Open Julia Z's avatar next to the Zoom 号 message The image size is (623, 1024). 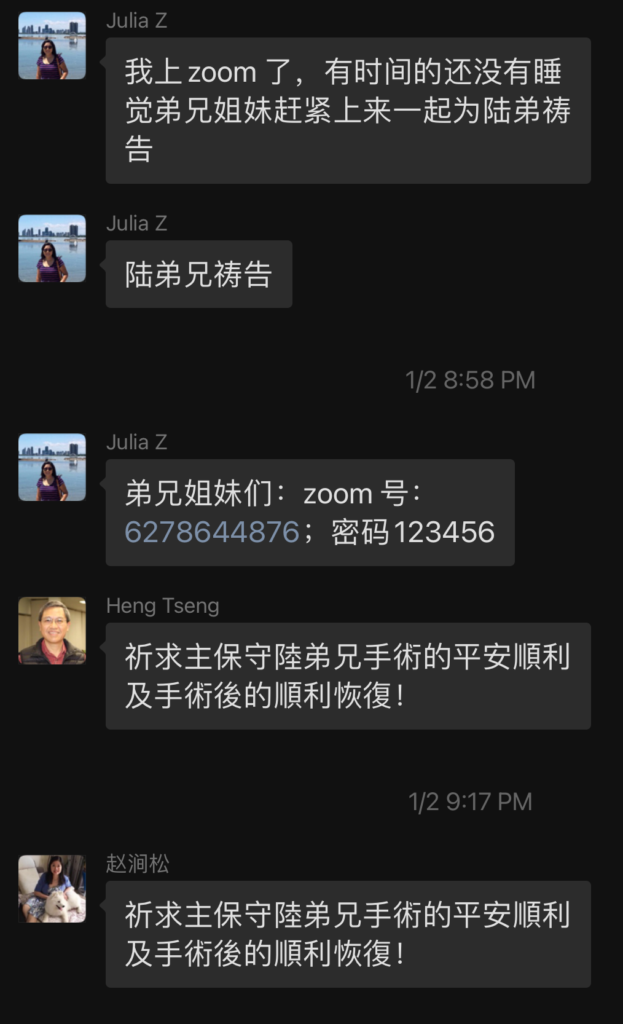point(52,467)
